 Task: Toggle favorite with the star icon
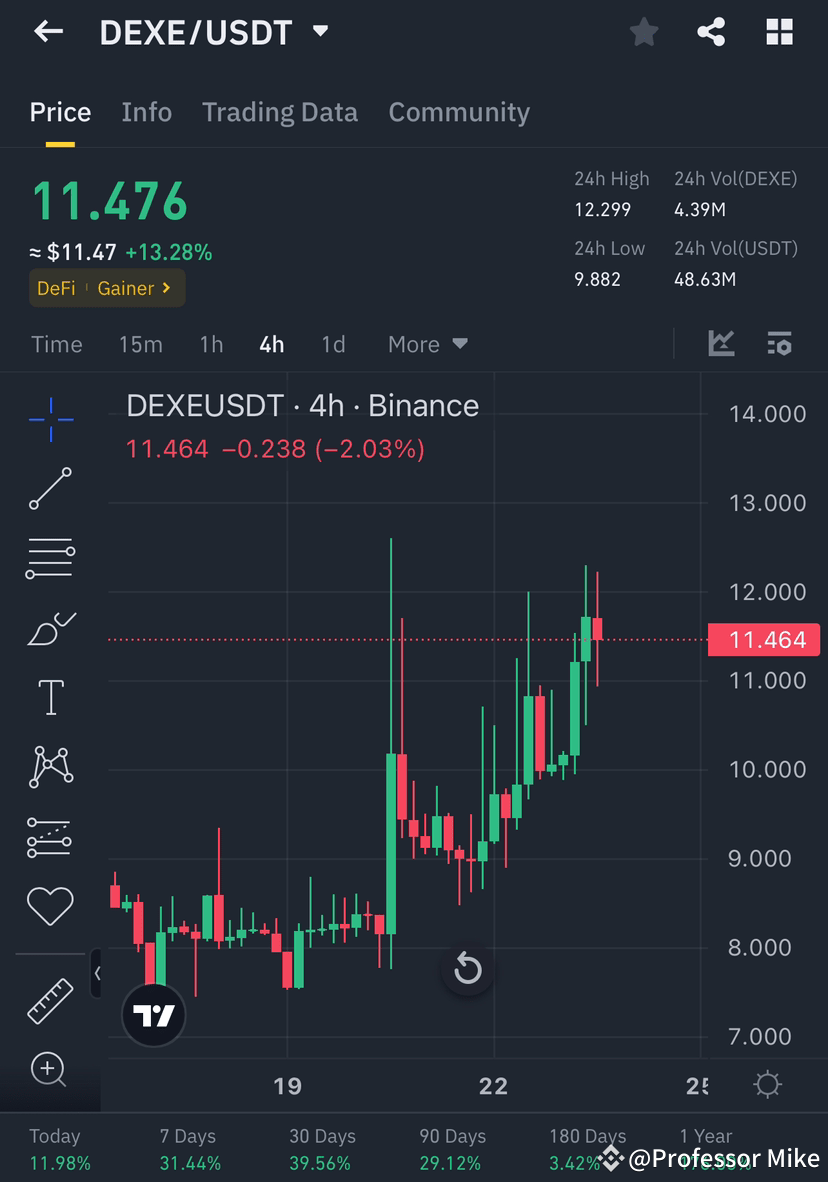click(x=643, y=31)
